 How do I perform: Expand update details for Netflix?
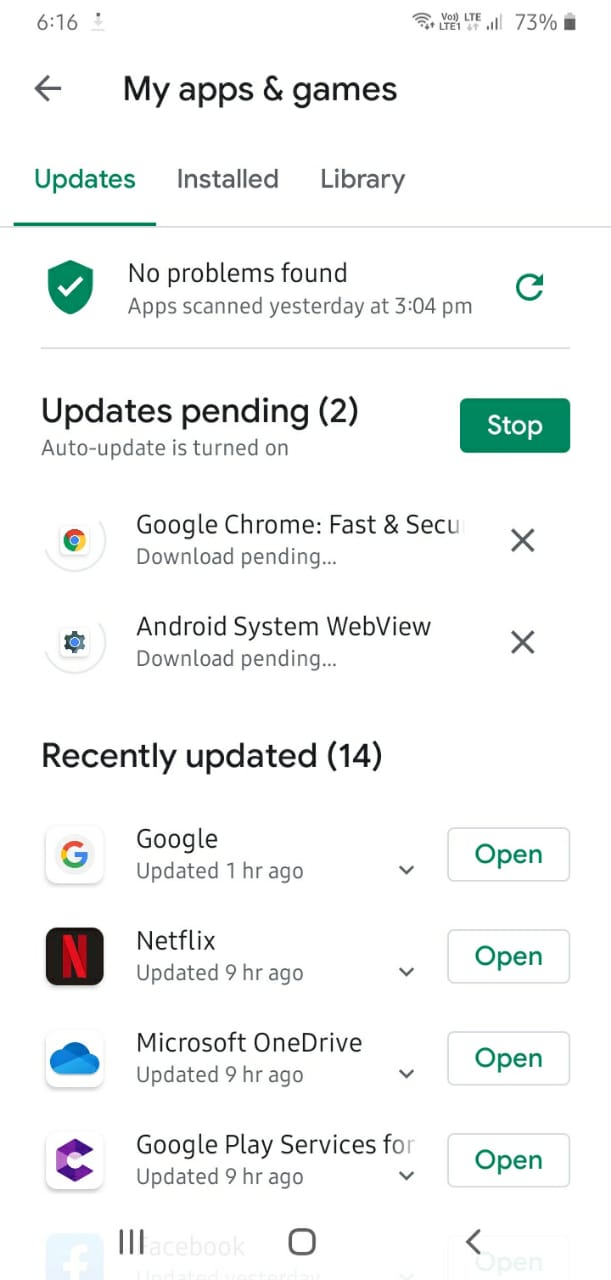click(x=406, y=972)
